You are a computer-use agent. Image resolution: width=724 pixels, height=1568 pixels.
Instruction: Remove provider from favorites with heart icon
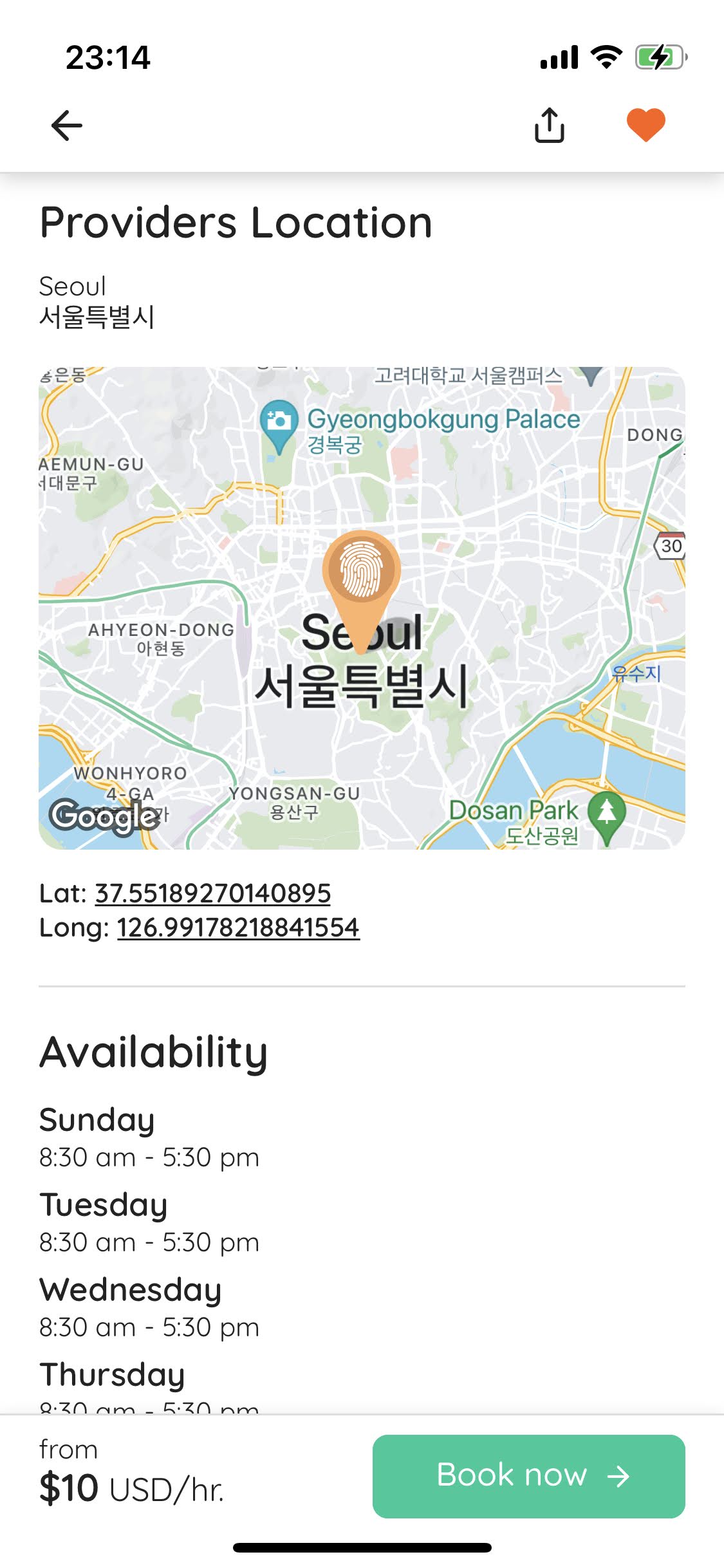(645, 125)
